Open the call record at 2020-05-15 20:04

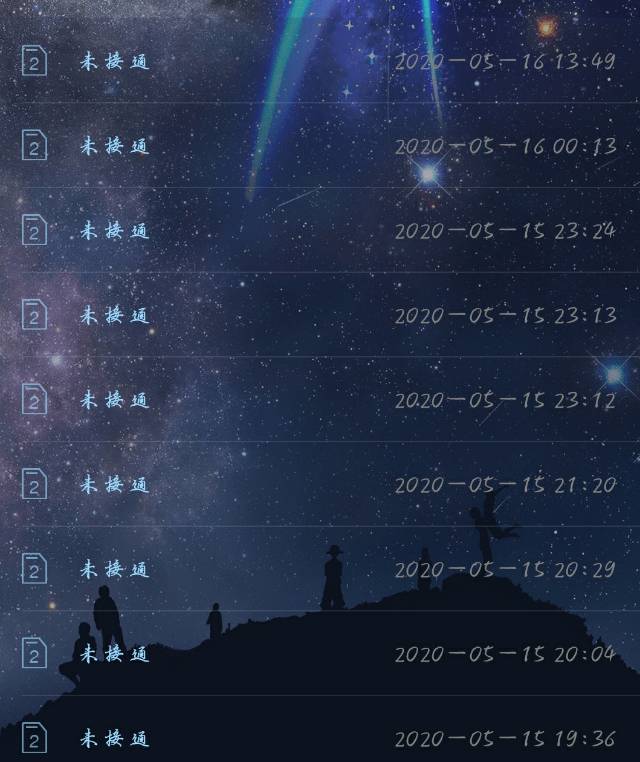(x=320, y=654)
